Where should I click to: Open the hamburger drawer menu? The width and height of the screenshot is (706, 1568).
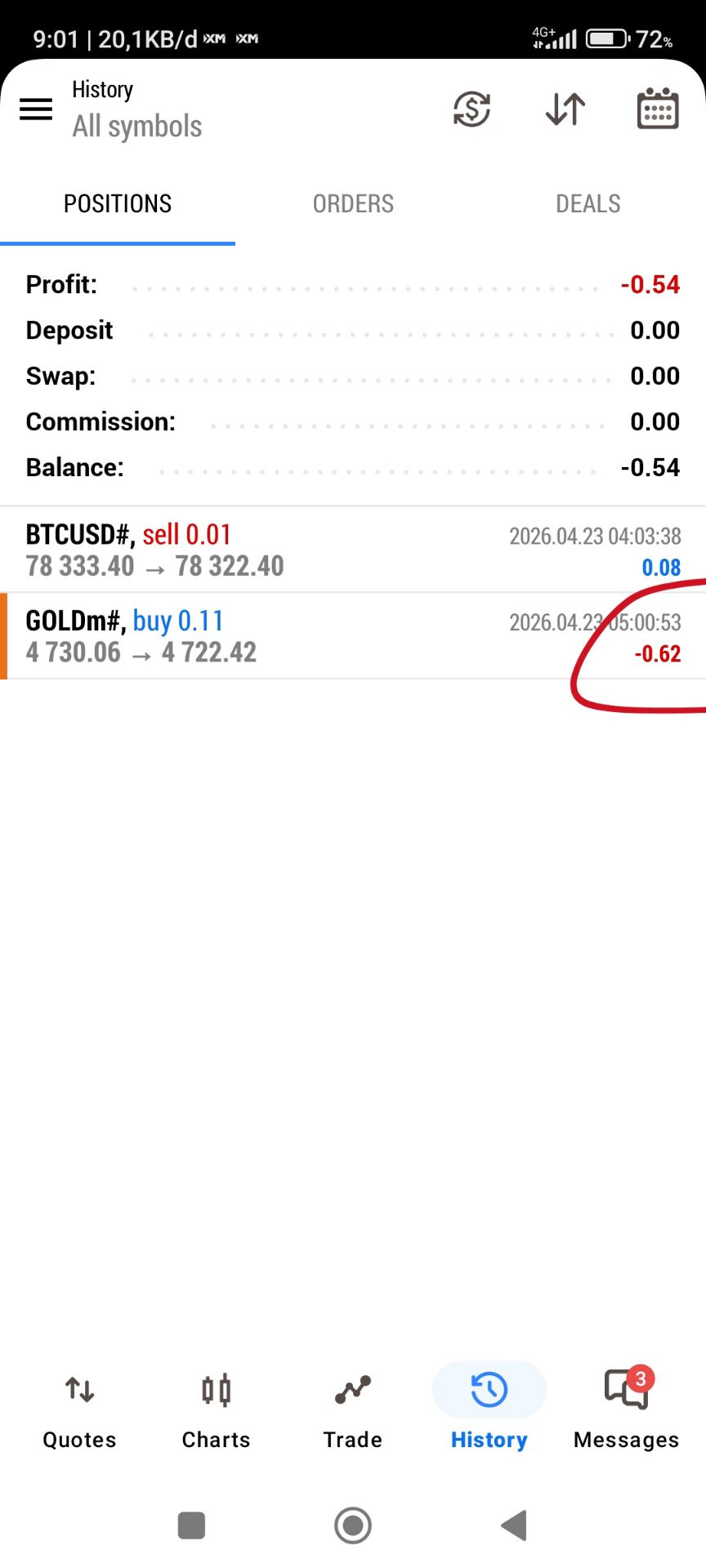(x=36, y=109)
